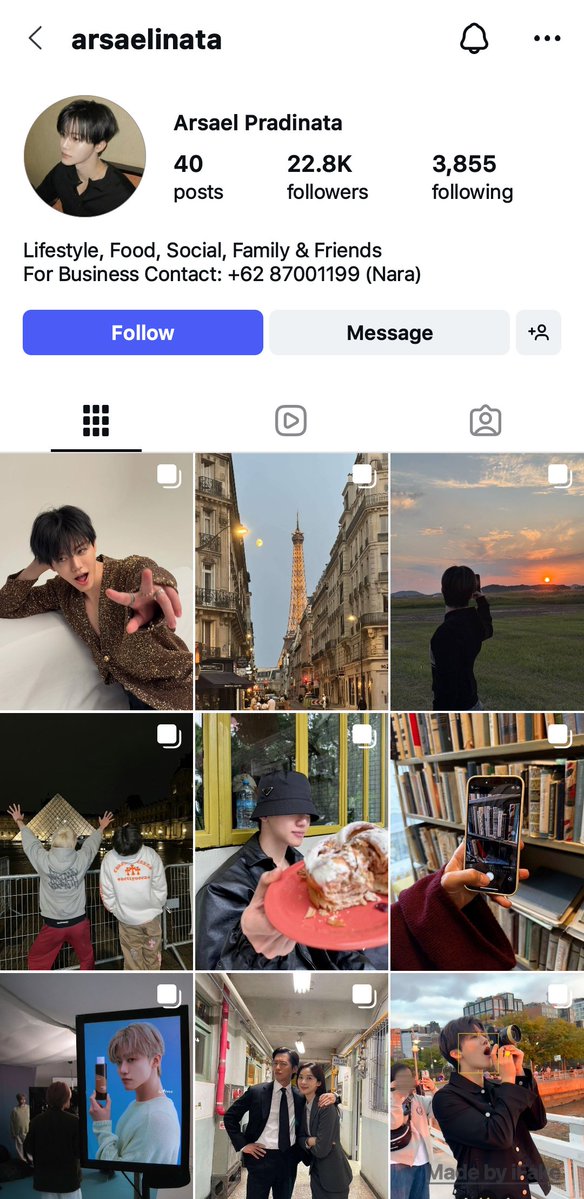Viewport: 584px width, 1199px height.
Task: Open the billboard screen with blue background post
Action: 96,1086
